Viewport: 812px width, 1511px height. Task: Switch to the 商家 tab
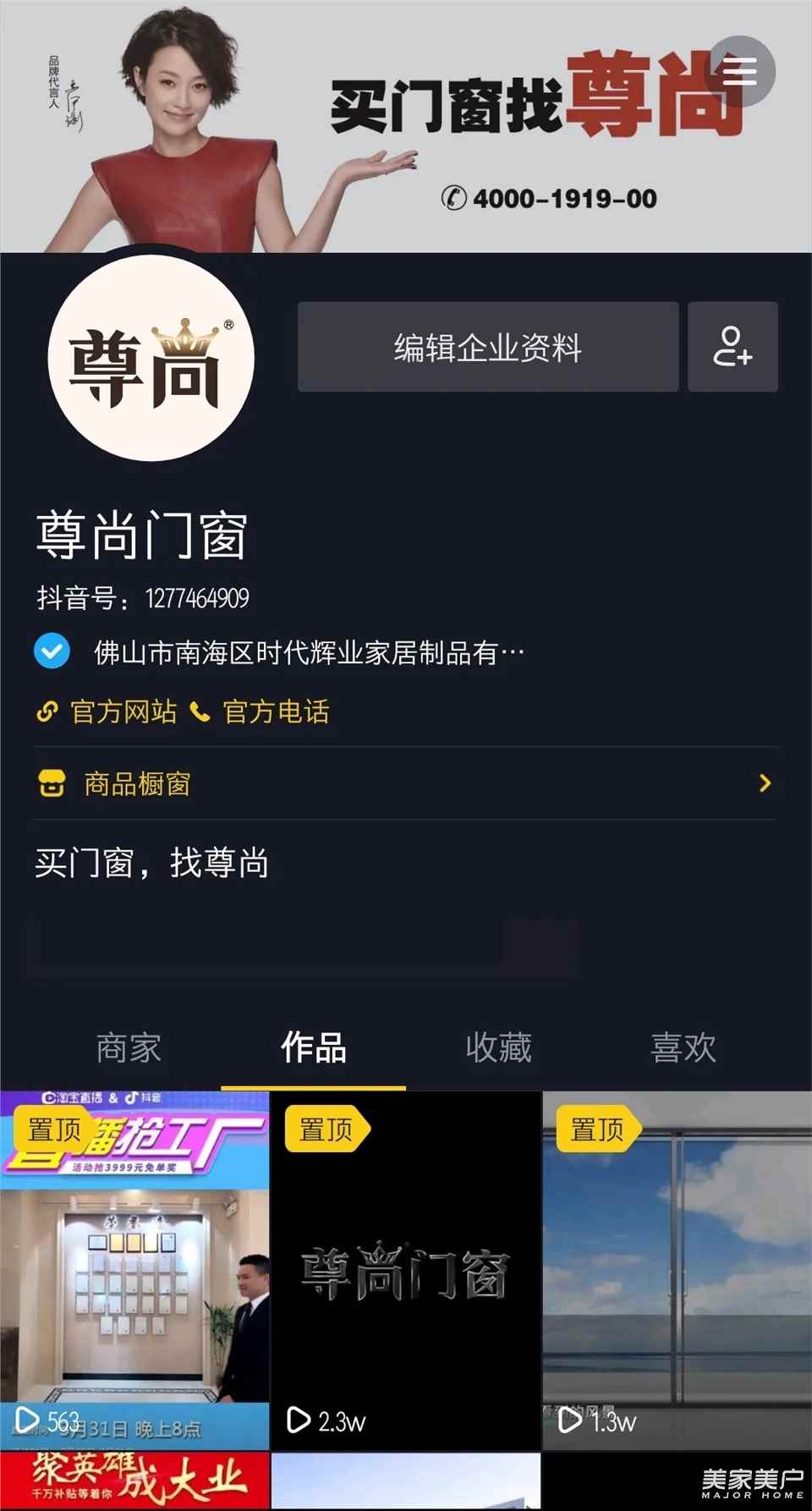pyautogui.click(x=129, y=1047)
